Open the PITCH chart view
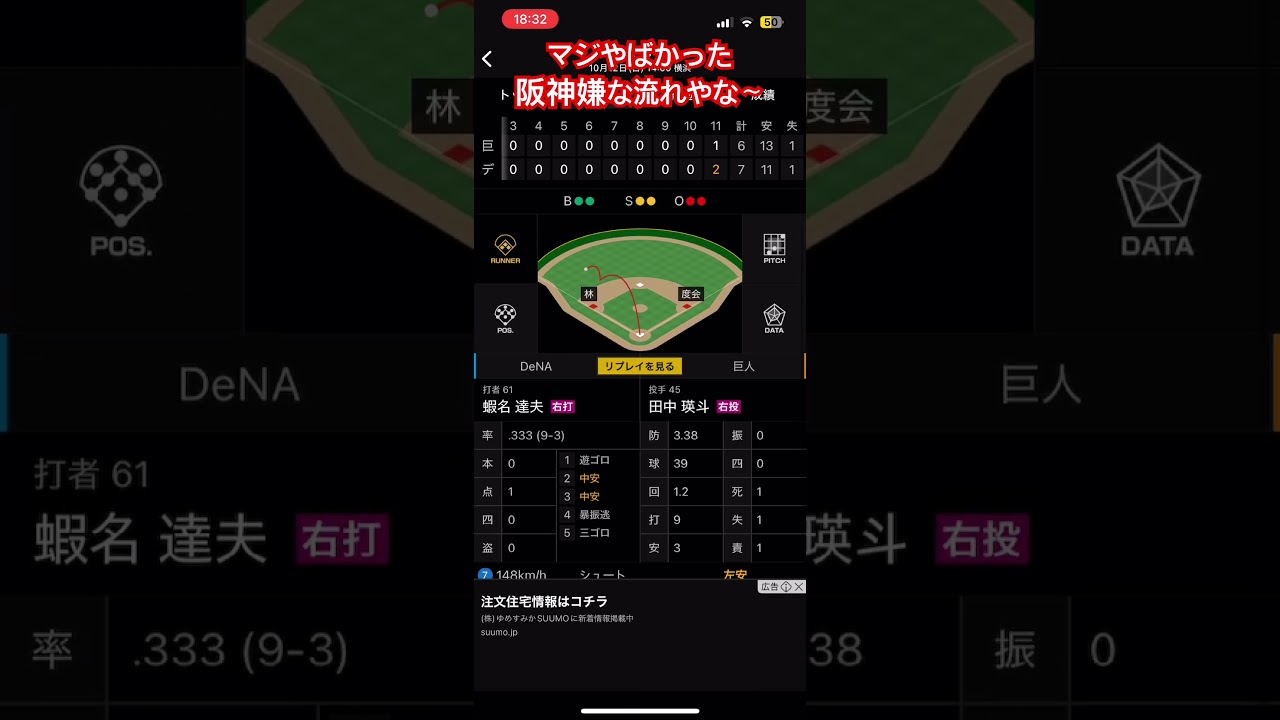1280x720 pixels. [774, 249]
